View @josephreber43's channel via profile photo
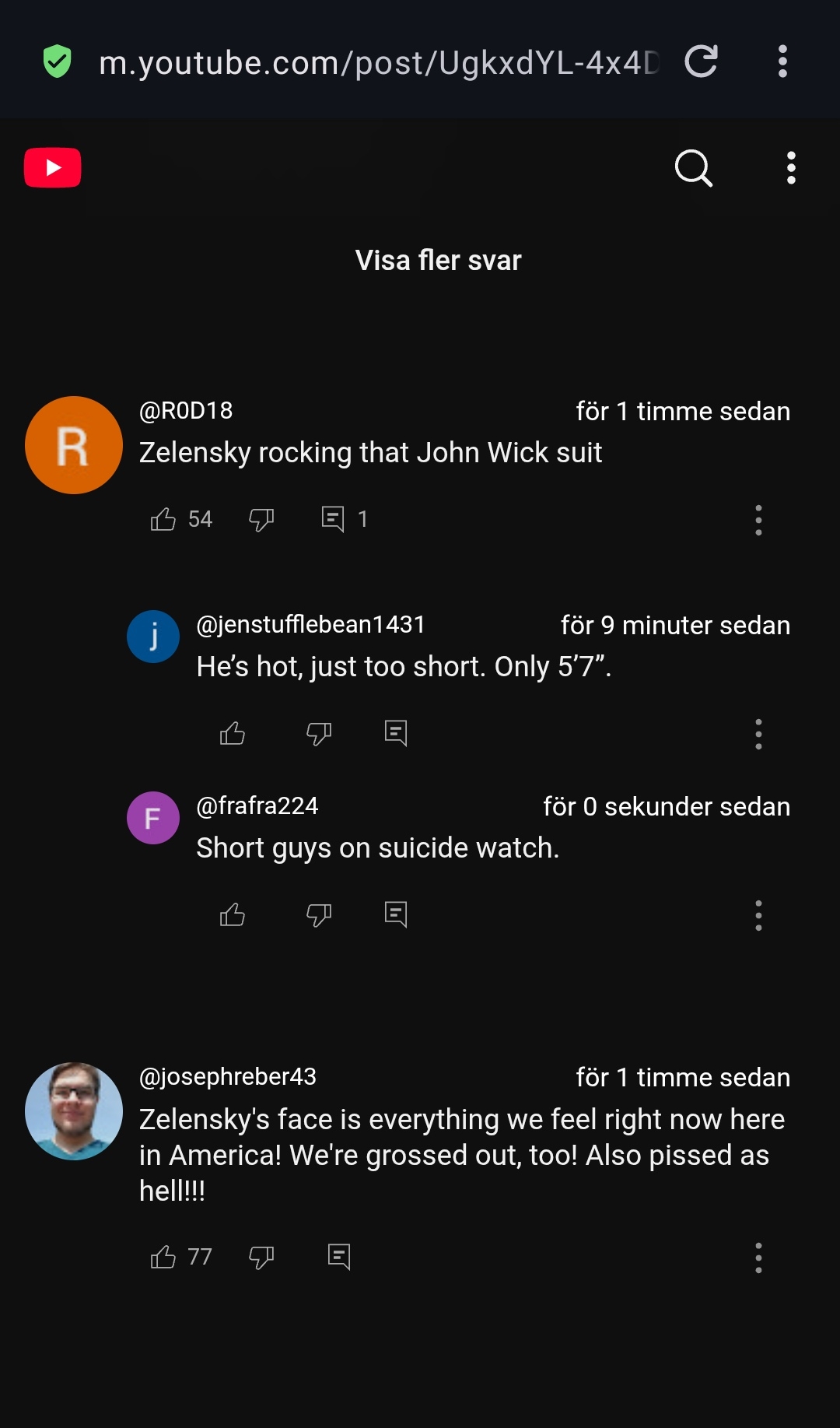This screenshot has width=840, height=1428. coord(74,1111)
